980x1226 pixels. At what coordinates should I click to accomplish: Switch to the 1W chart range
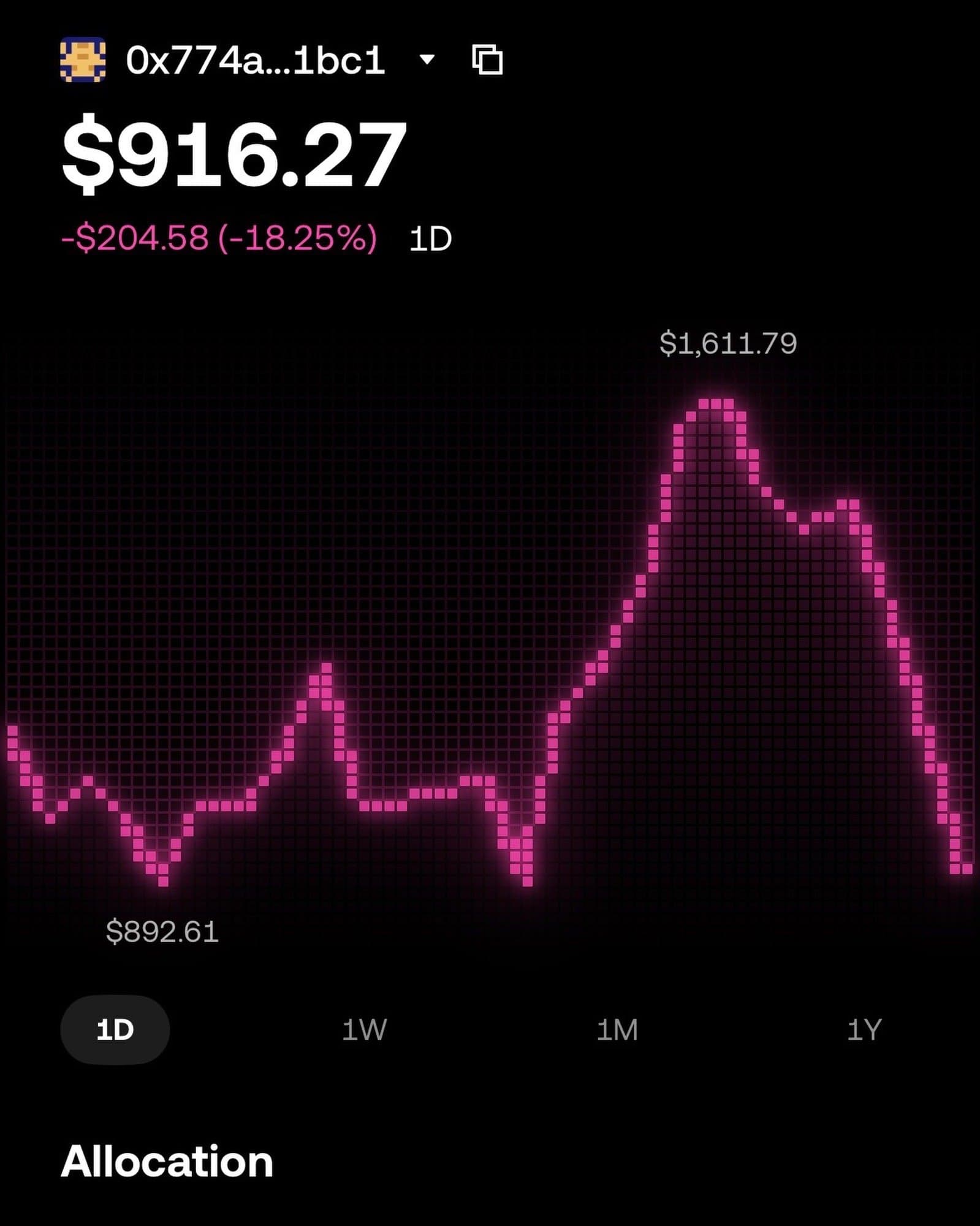click(364, 1030)
